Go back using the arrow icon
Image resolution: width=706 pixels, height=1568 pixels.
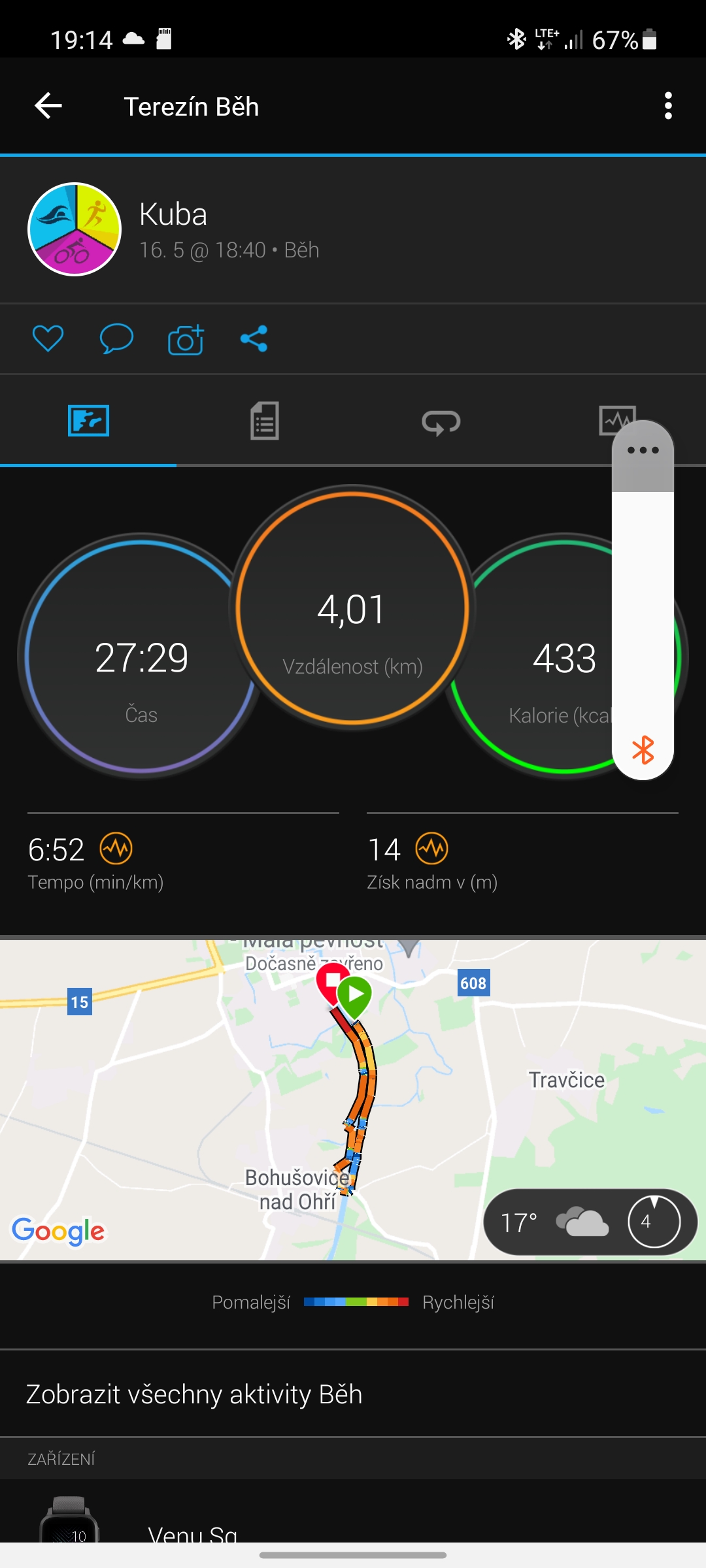[48, 106]
